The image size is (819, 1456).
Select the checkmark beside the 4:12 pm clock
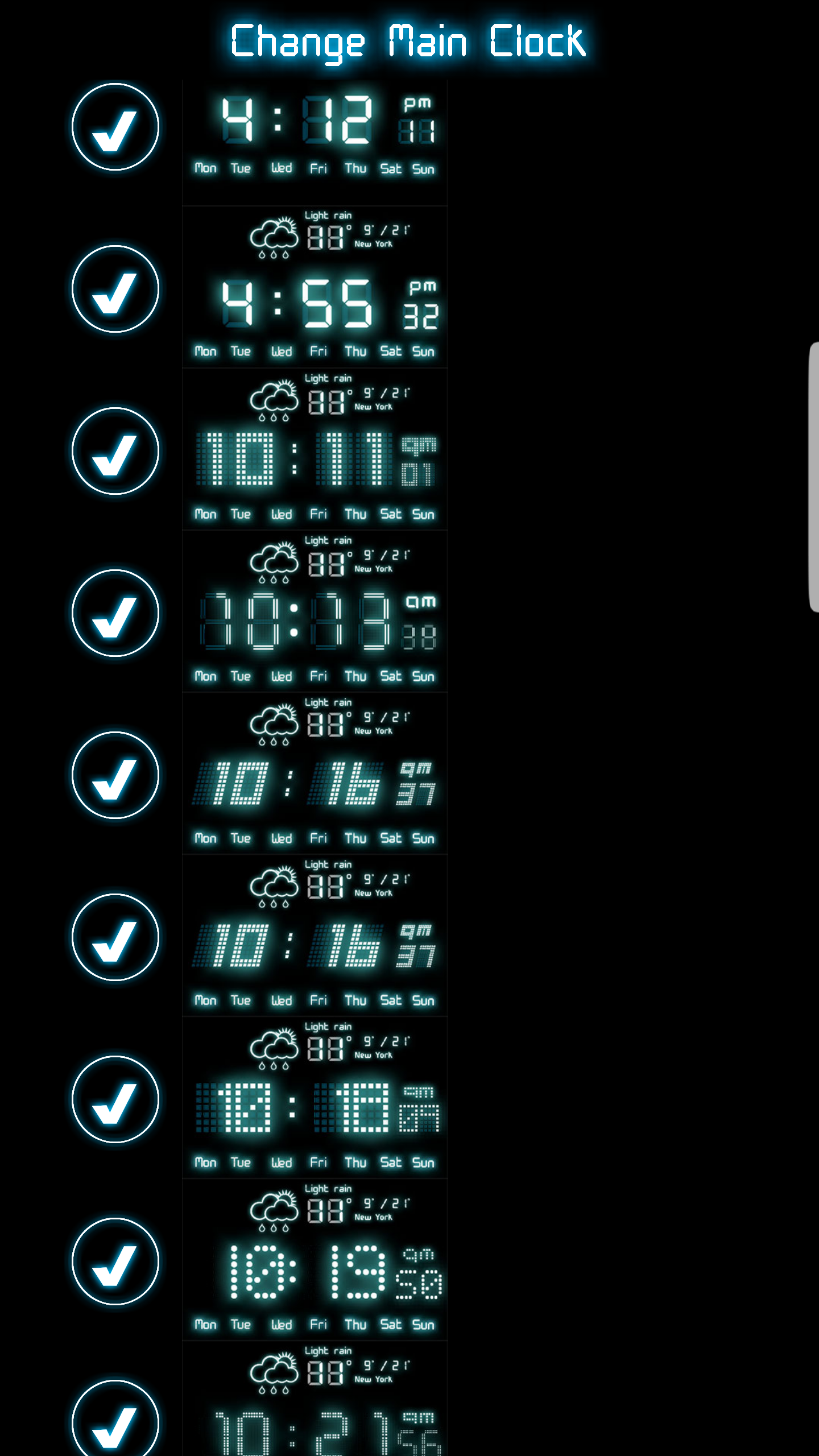(115, 127)
